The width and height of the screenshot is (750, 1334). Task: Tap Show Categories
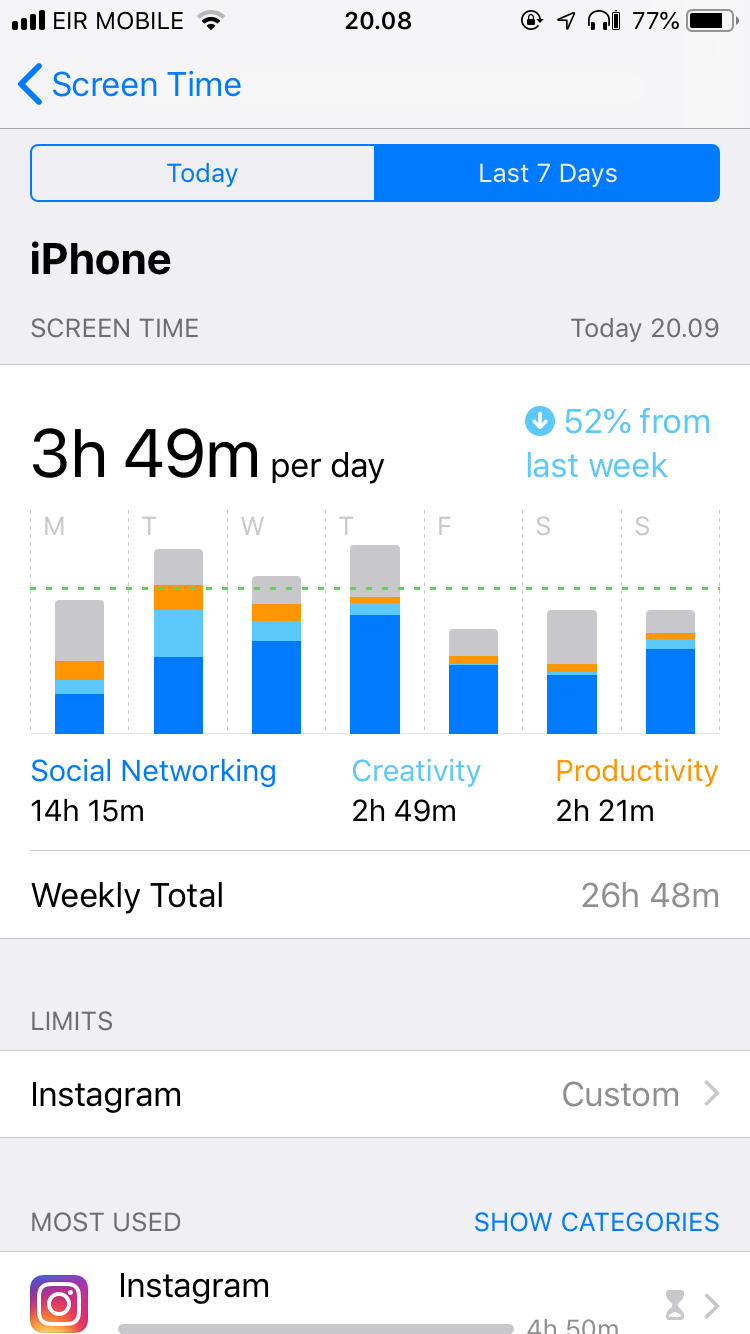click(x=596, y=1222)
